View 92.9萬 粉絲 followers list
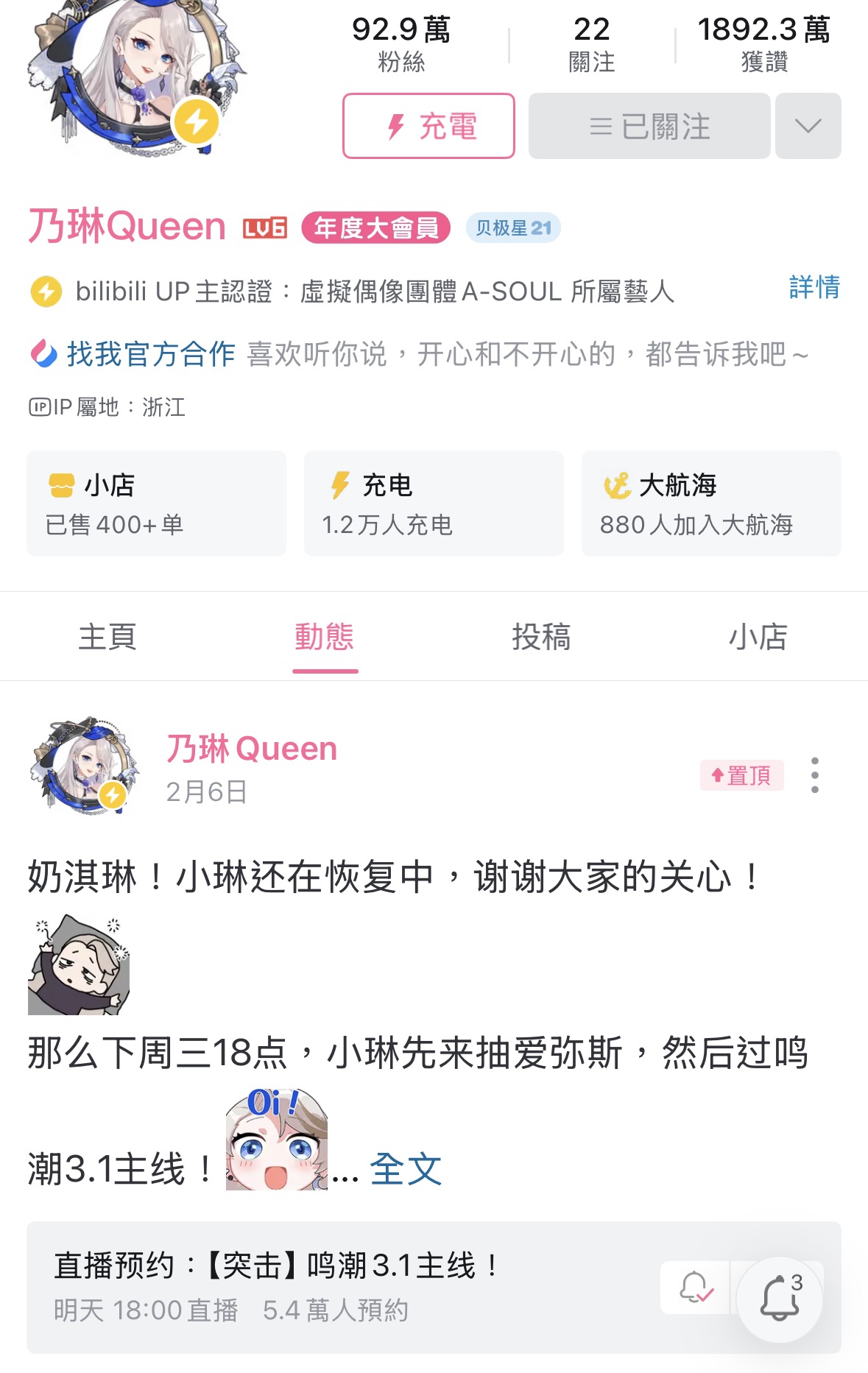The height and width of the screenshot is (1373, 868). (x=401, y=44)
